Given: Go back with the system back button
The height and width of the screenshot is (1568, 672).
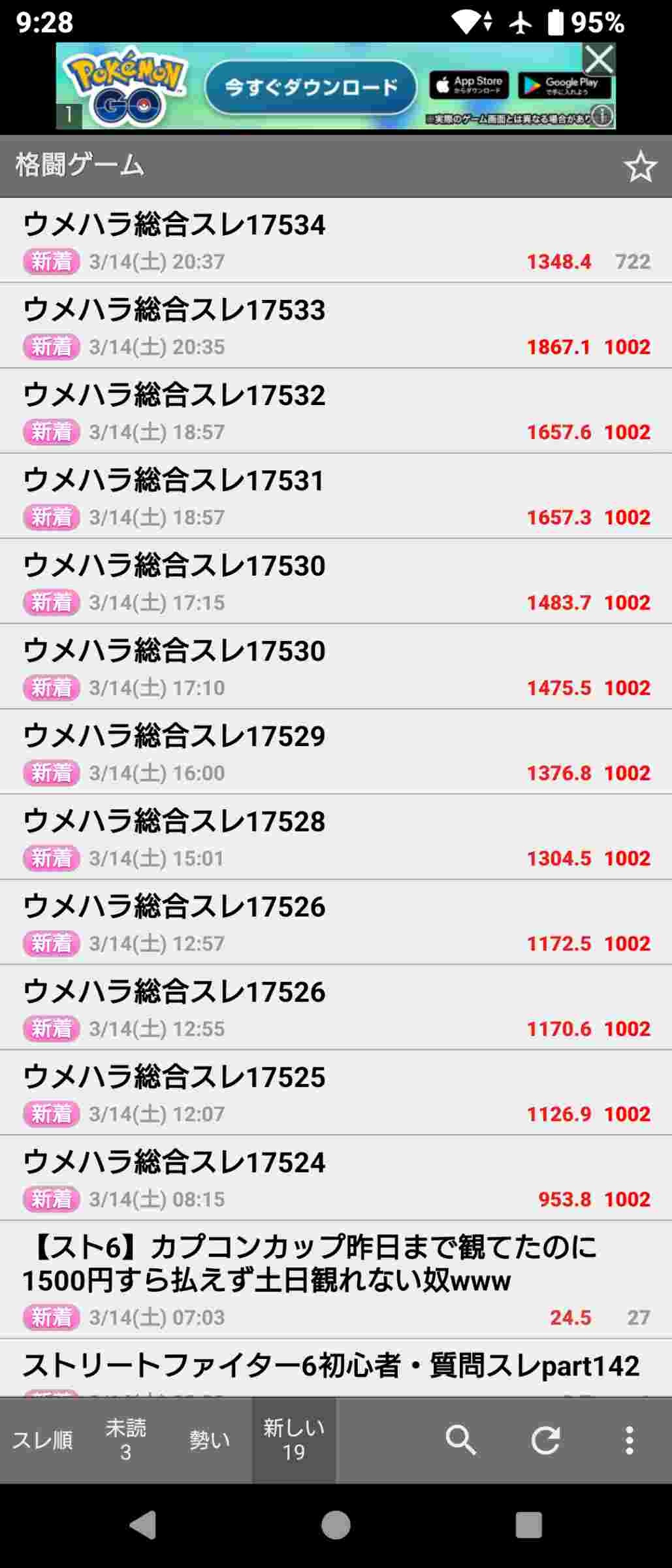Looking at the screenshot, I should 143,1526.
